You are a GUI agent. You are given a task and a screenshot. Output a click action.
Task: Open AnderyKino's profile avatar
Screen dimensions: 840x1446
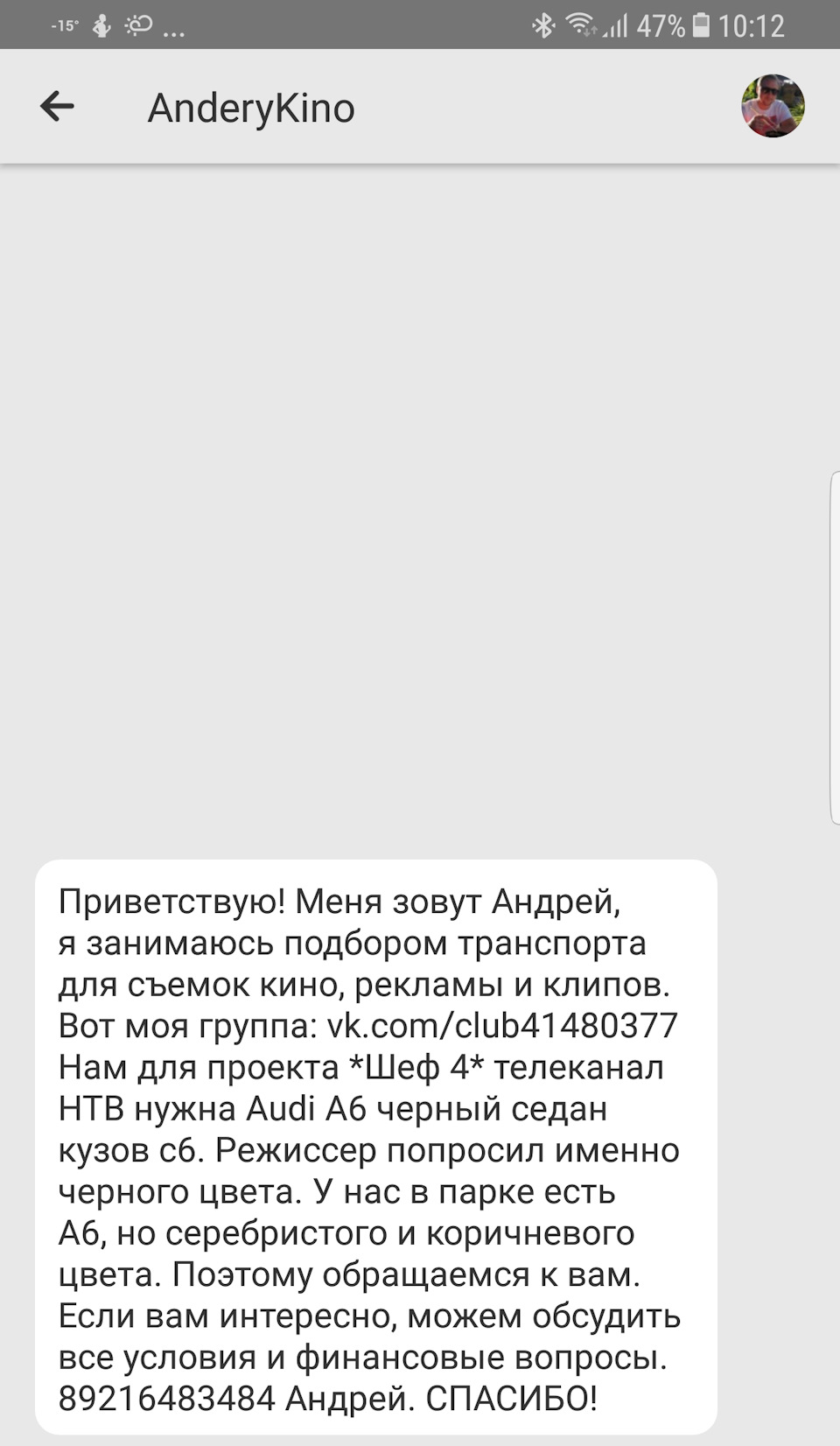tap(772, 106)
